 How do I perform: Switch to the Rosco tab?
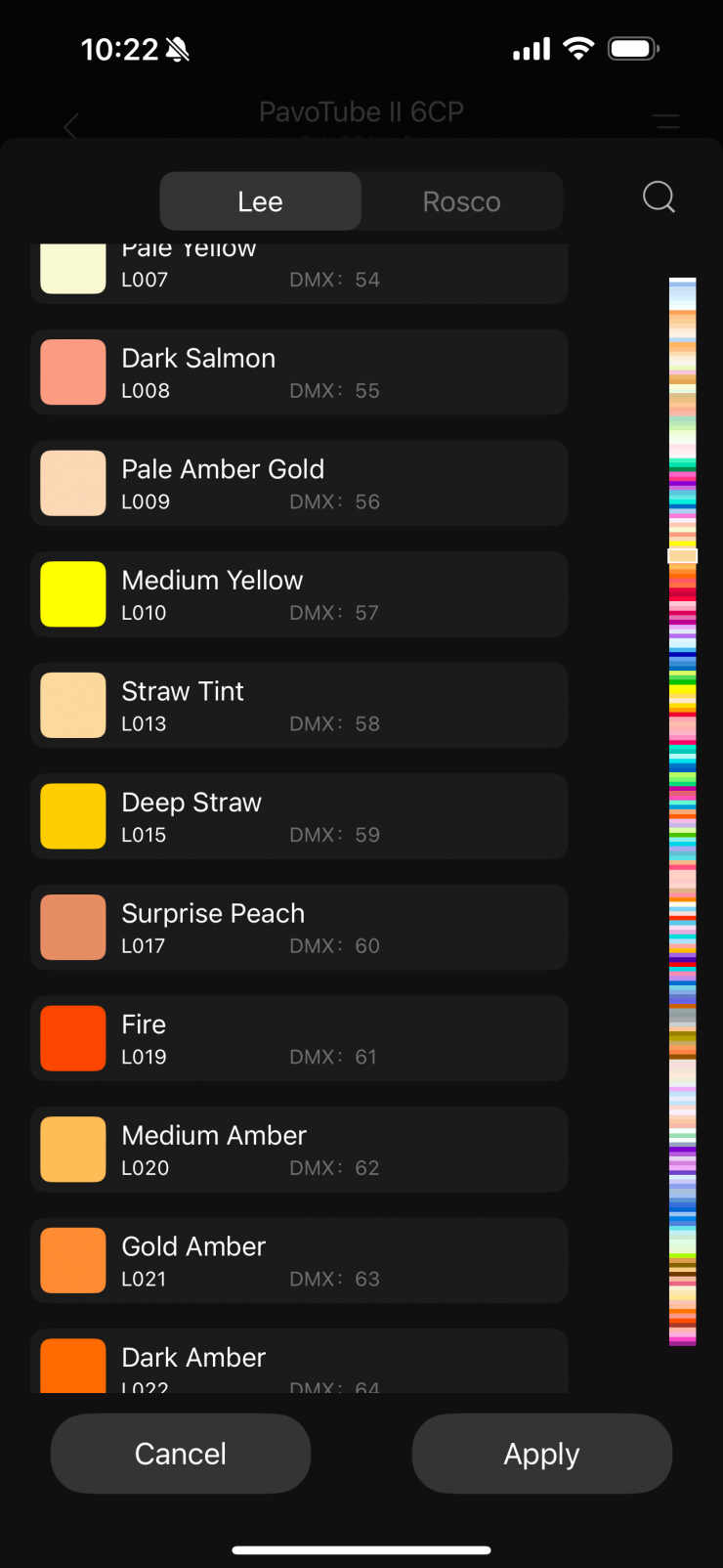pyautogui.click(x=461, y=201)
